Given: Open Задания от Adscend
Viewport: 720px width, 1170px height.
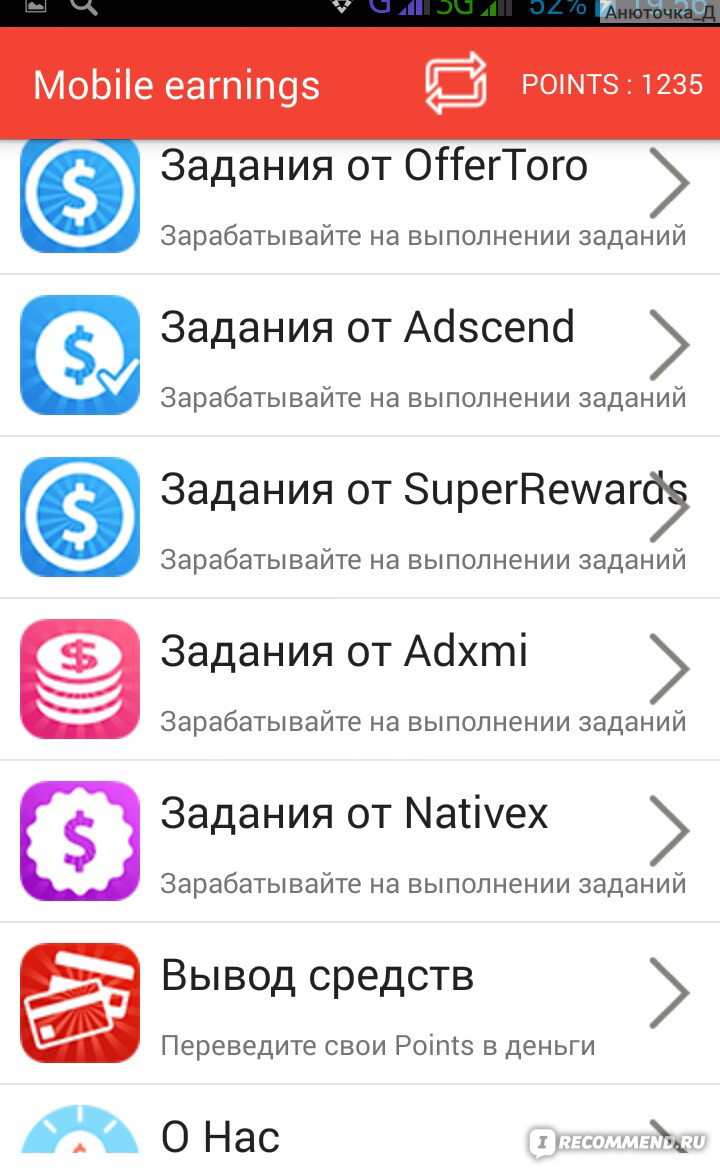Looking at the screenshot, I should pyautogui.click(x=360, y=355).
